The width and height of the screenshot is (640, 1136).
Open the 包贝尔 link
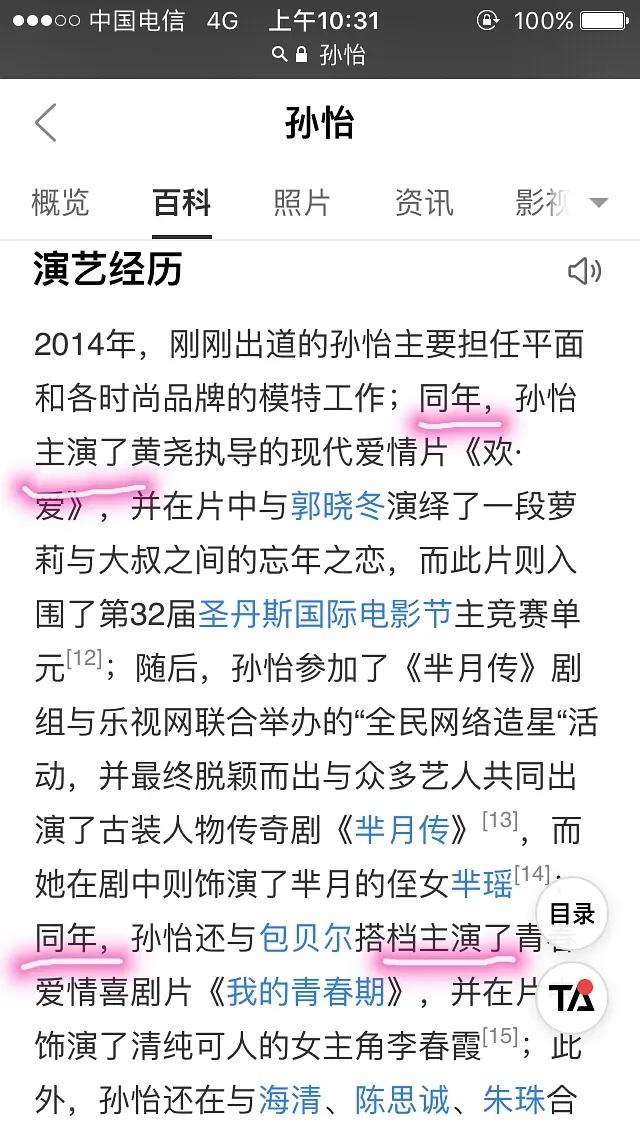pos(305,937)
